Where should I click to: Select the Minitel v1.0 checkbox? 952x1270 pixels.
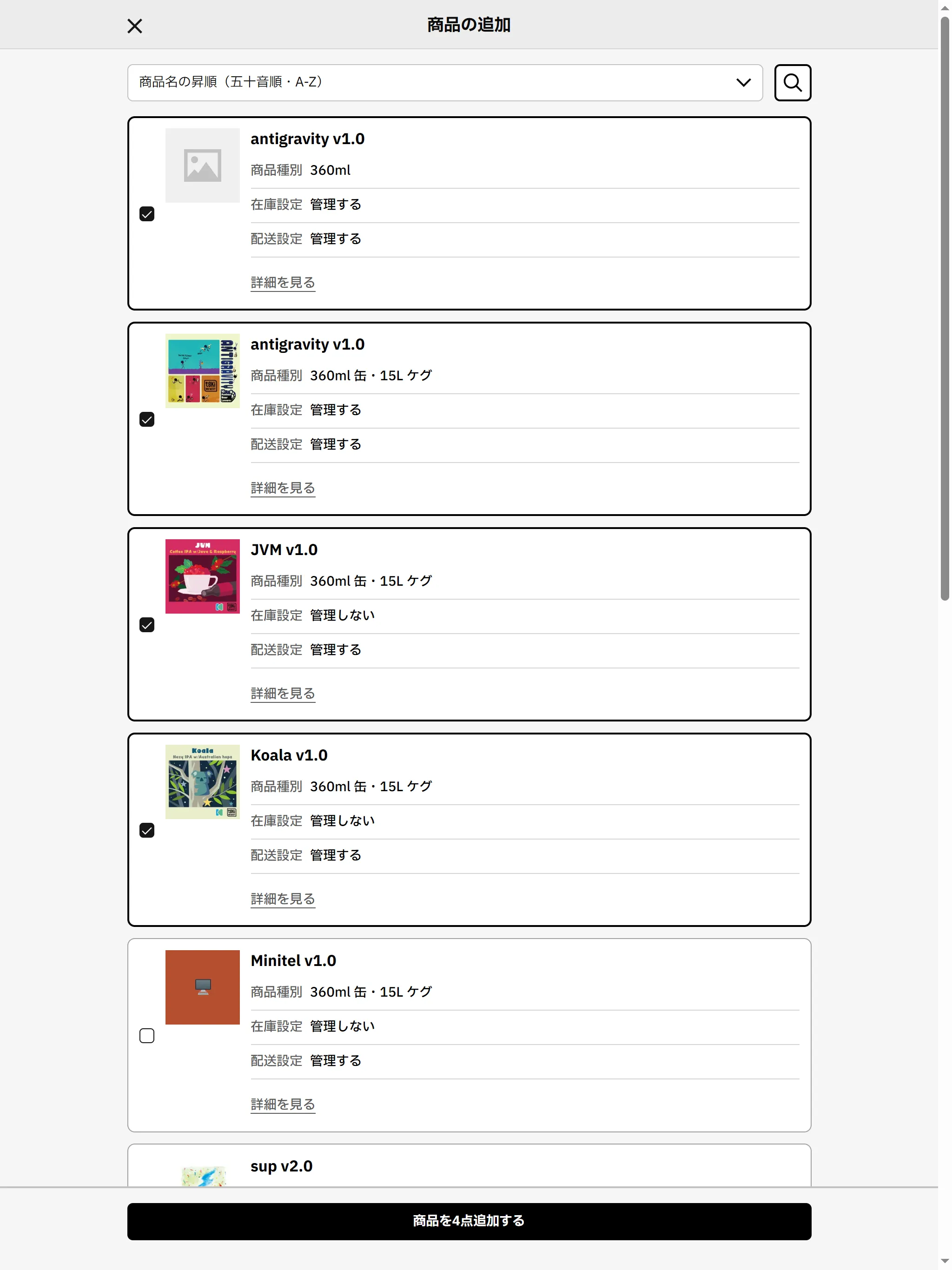147,1036
